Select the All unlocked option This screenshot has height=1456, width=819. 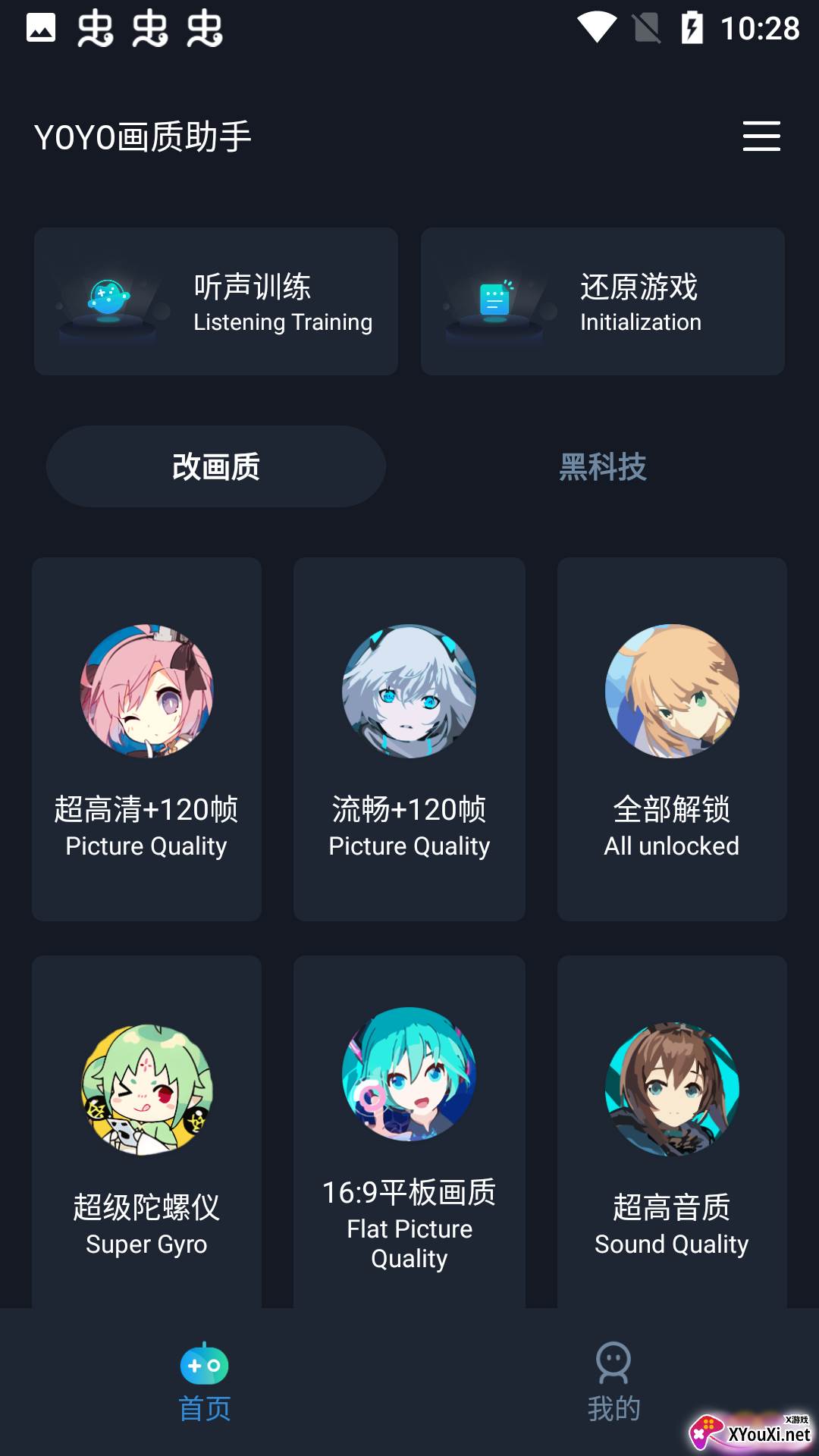pos(672,739)
